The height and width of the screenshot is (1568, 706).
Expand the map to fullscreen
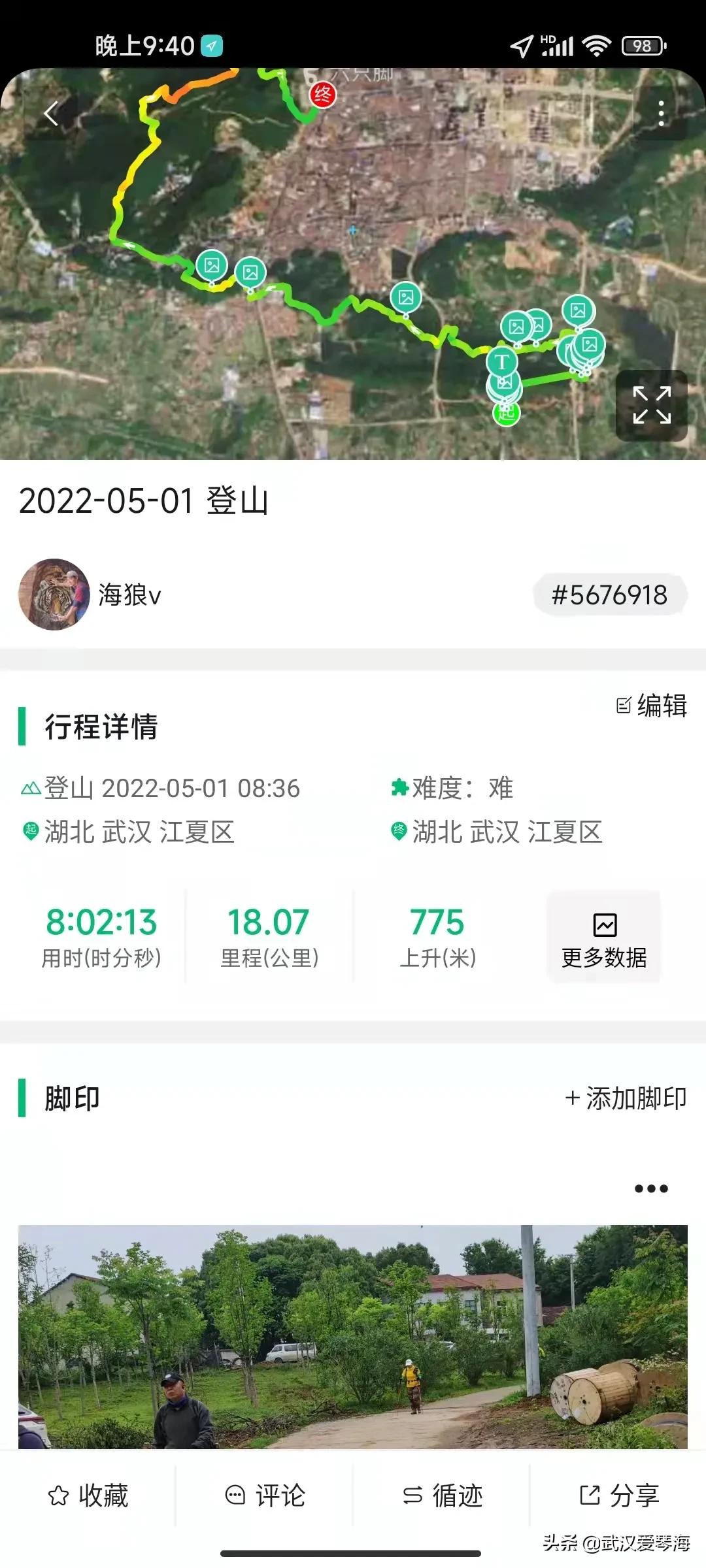651,405
